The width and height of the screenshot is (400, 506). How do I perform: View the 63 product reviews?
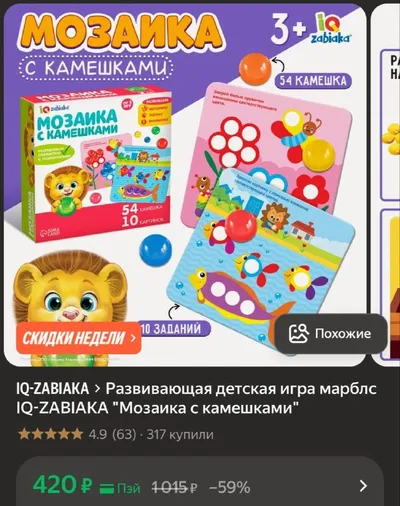tap(124, 435)
